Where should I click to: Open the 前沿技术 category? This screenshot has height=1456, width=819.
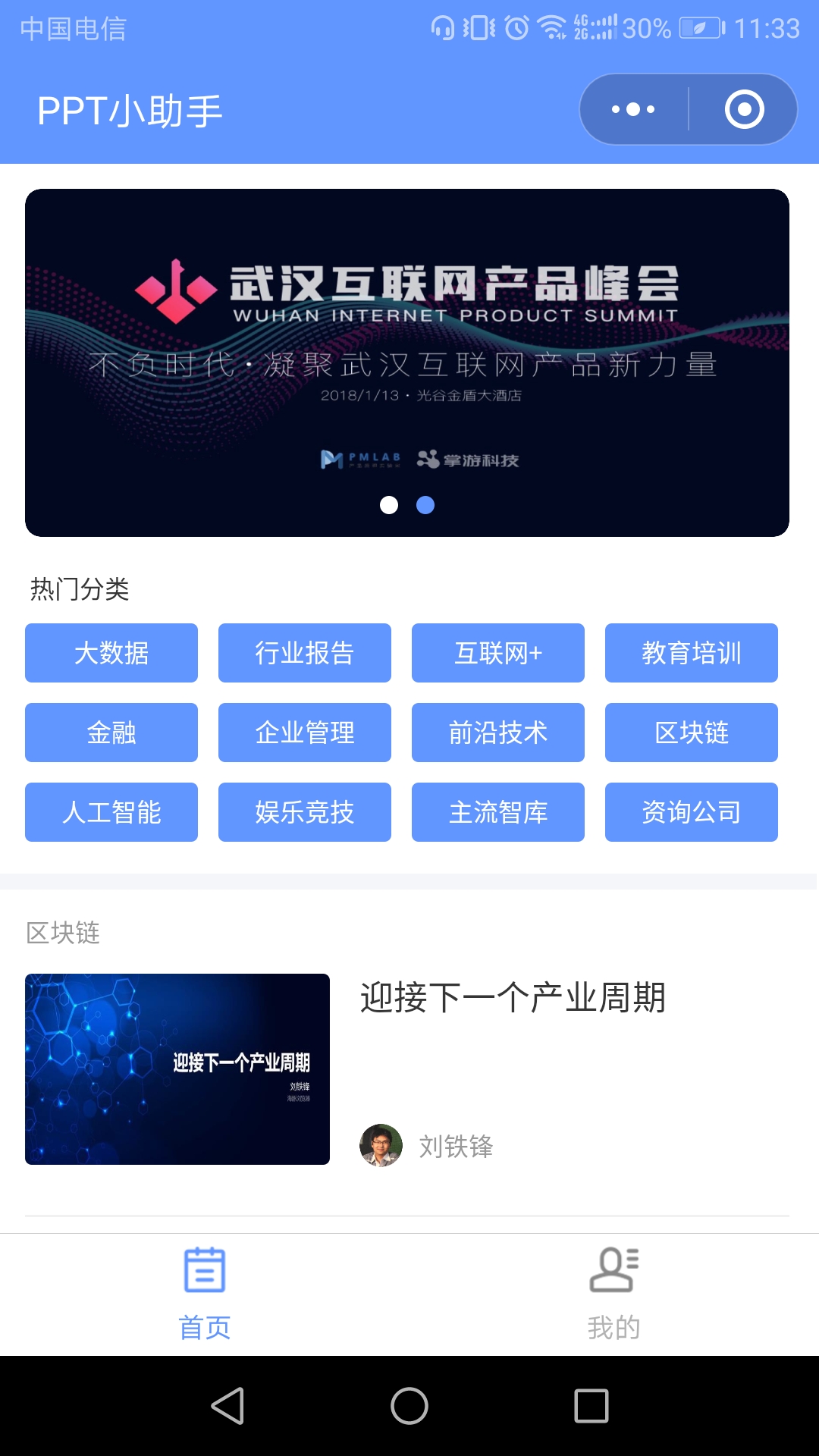point(498,733)
